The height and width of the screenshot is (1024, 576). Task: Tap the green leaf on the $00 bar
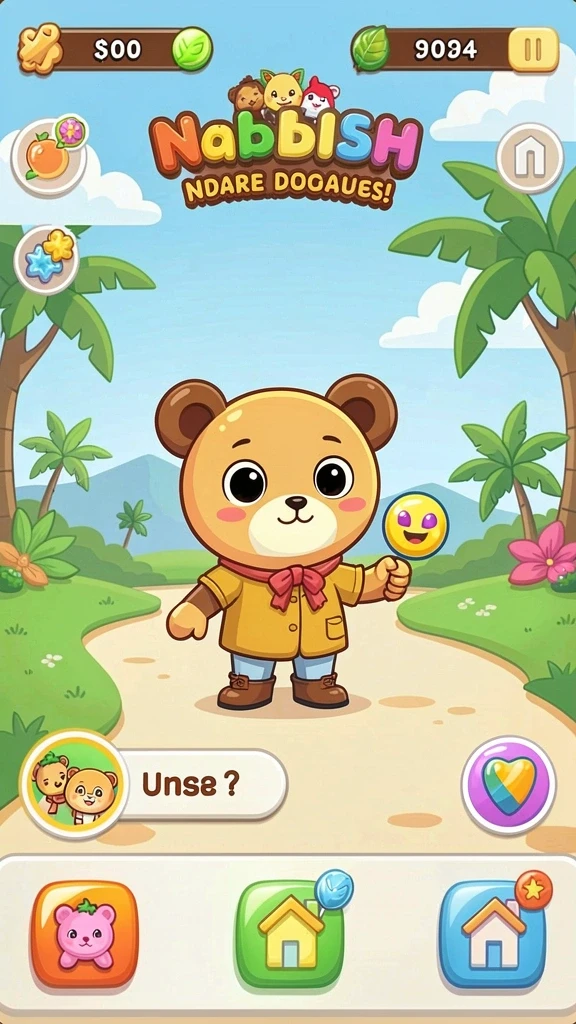[x=192, y=50]
